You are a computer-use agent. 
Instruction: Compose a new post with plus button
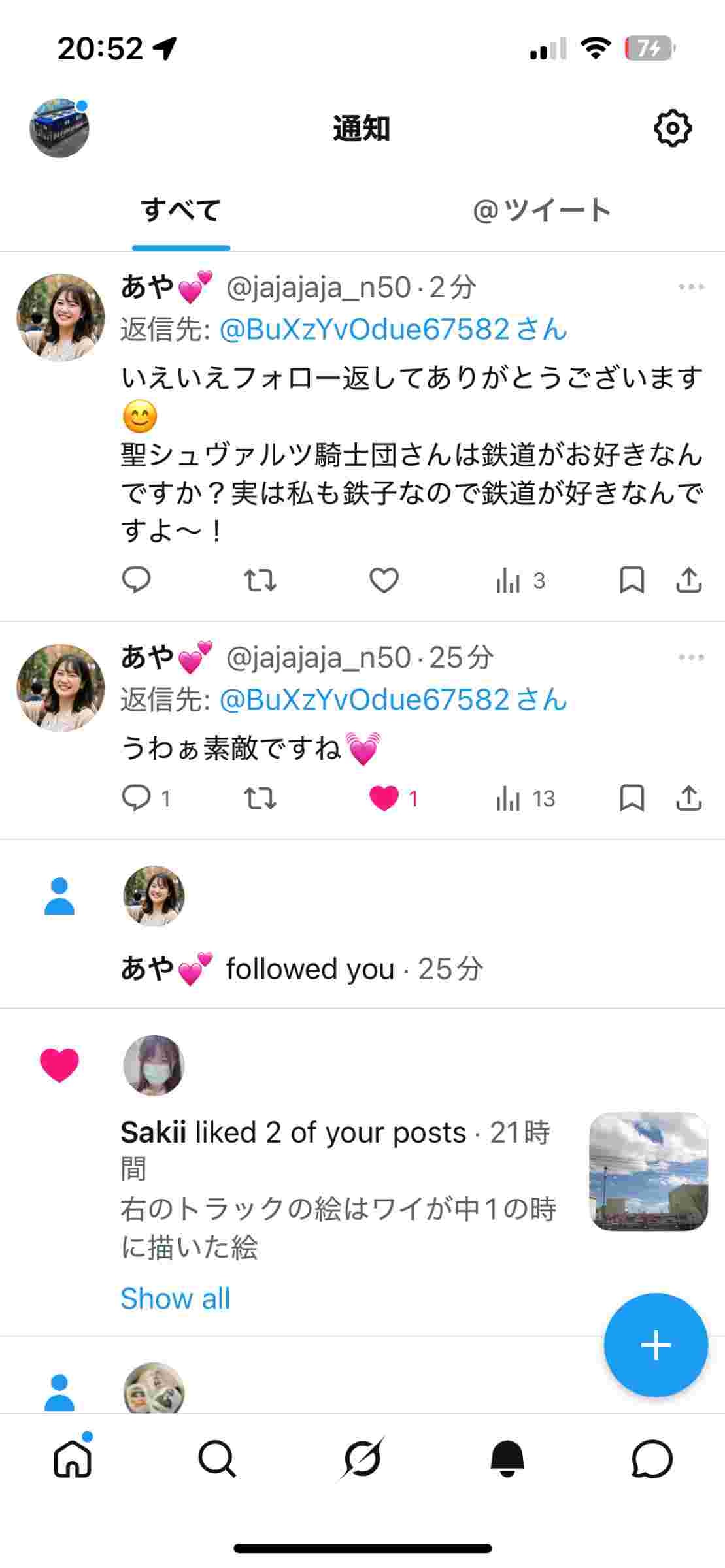coord(656,1345)
